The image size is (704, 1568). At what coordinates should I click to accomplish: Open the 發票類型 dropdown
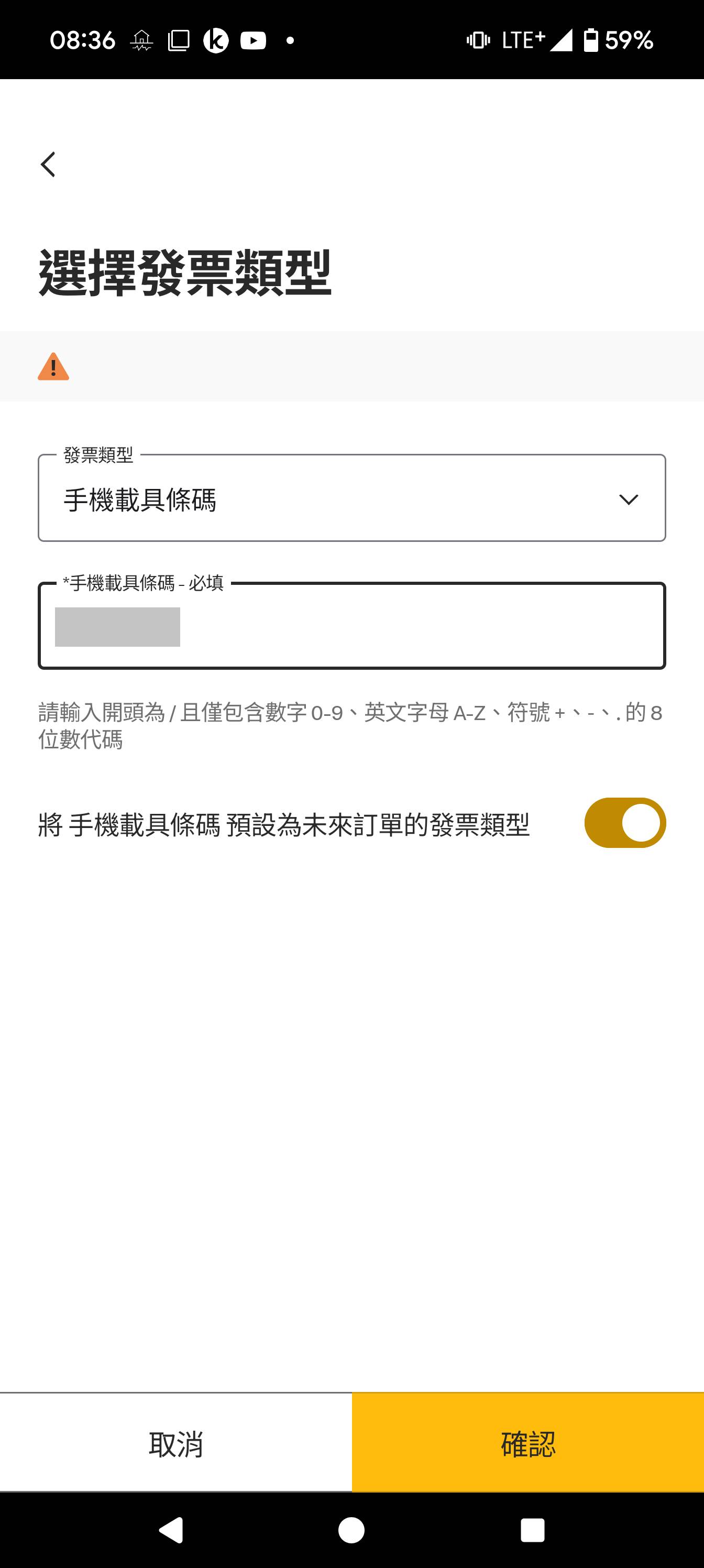(x=351, y=498)
